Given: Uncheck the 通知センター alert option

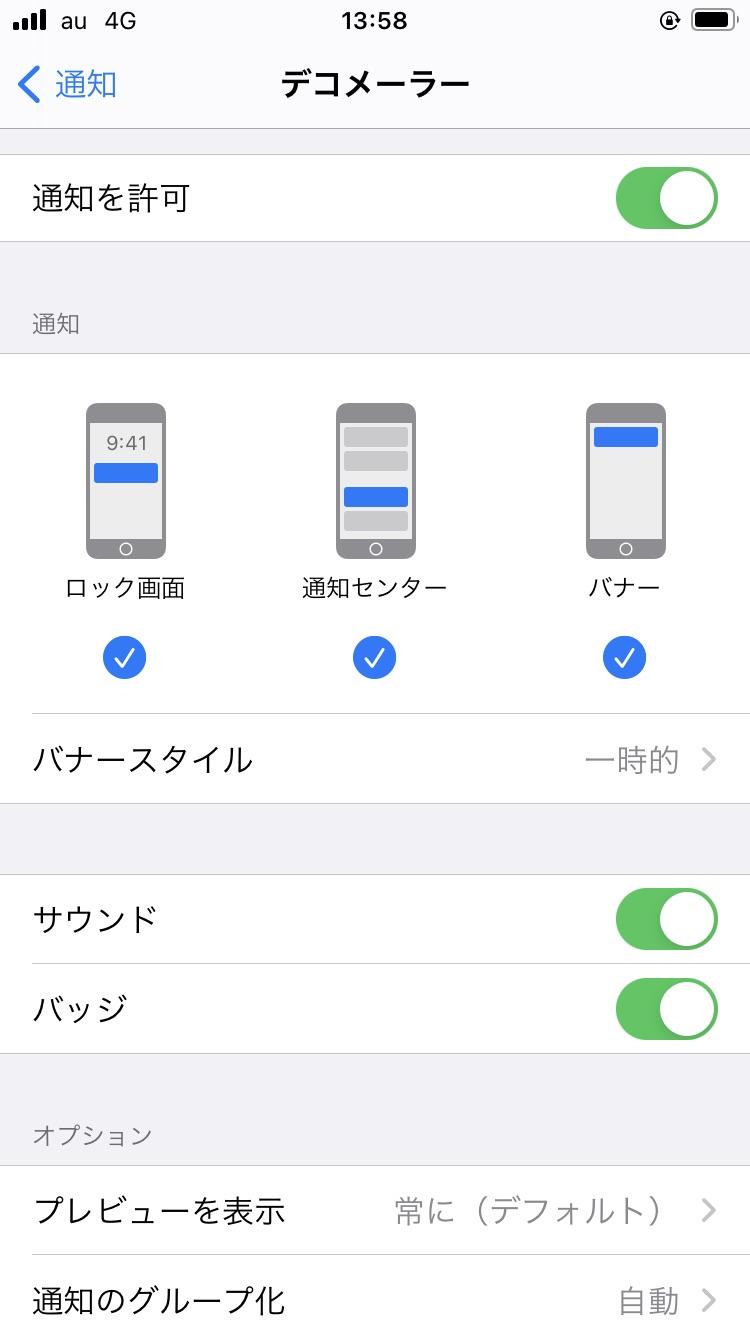Looking at the screenshot, I should point(375,658).
